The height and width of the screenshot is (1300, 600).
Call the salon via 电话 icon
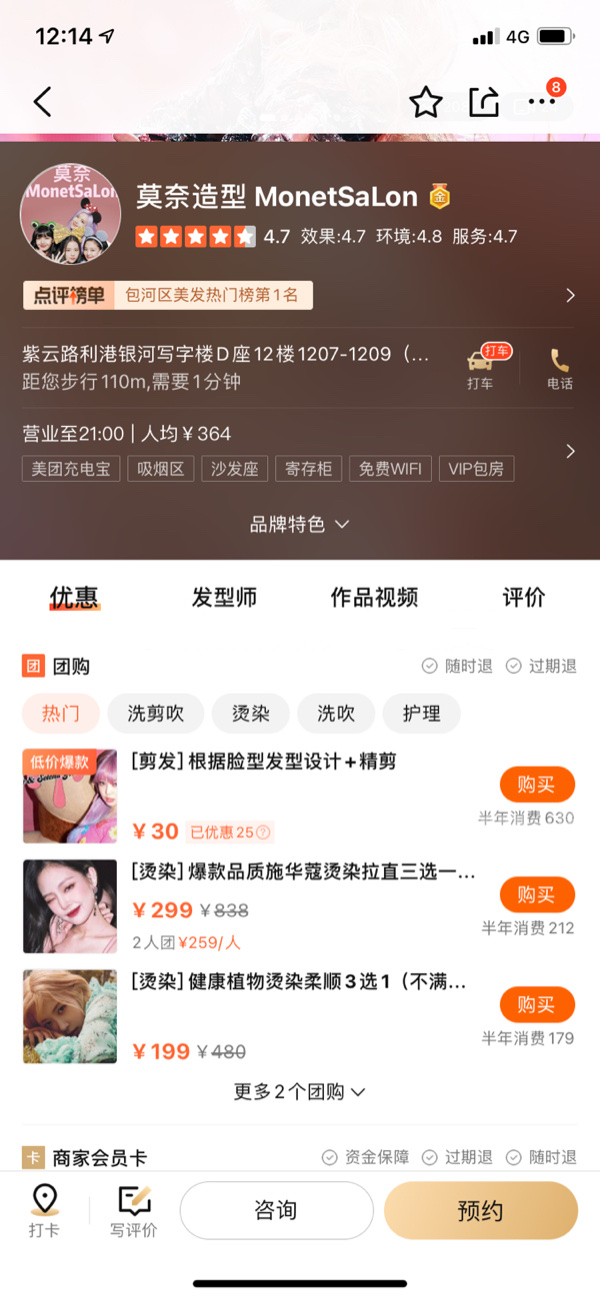(560, 368)
